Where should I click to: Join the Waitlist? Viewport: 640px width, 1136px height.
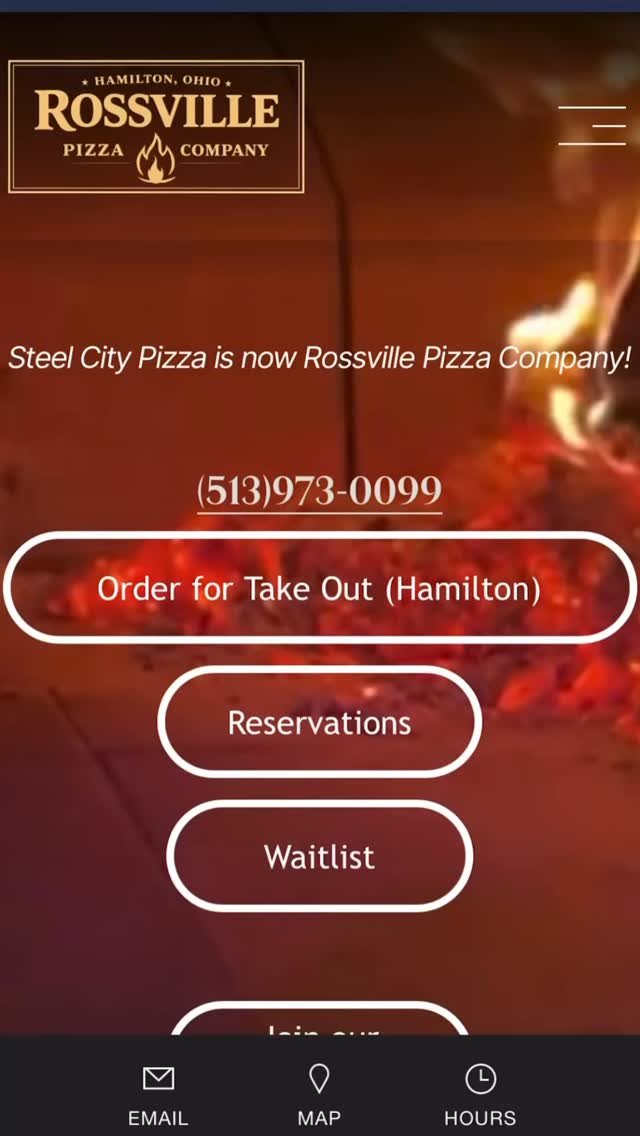pos(320,856)
